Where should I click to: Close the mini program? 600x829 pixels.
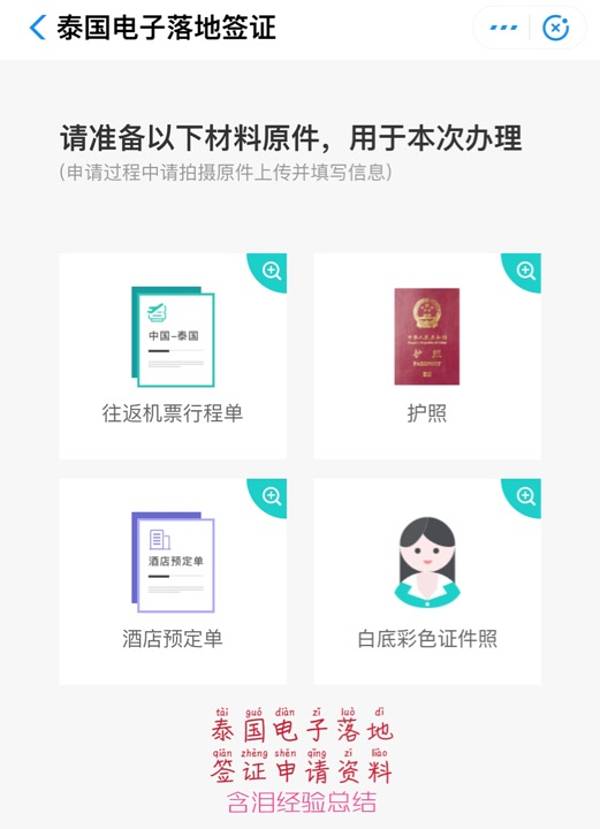click(x=555, y=28)
